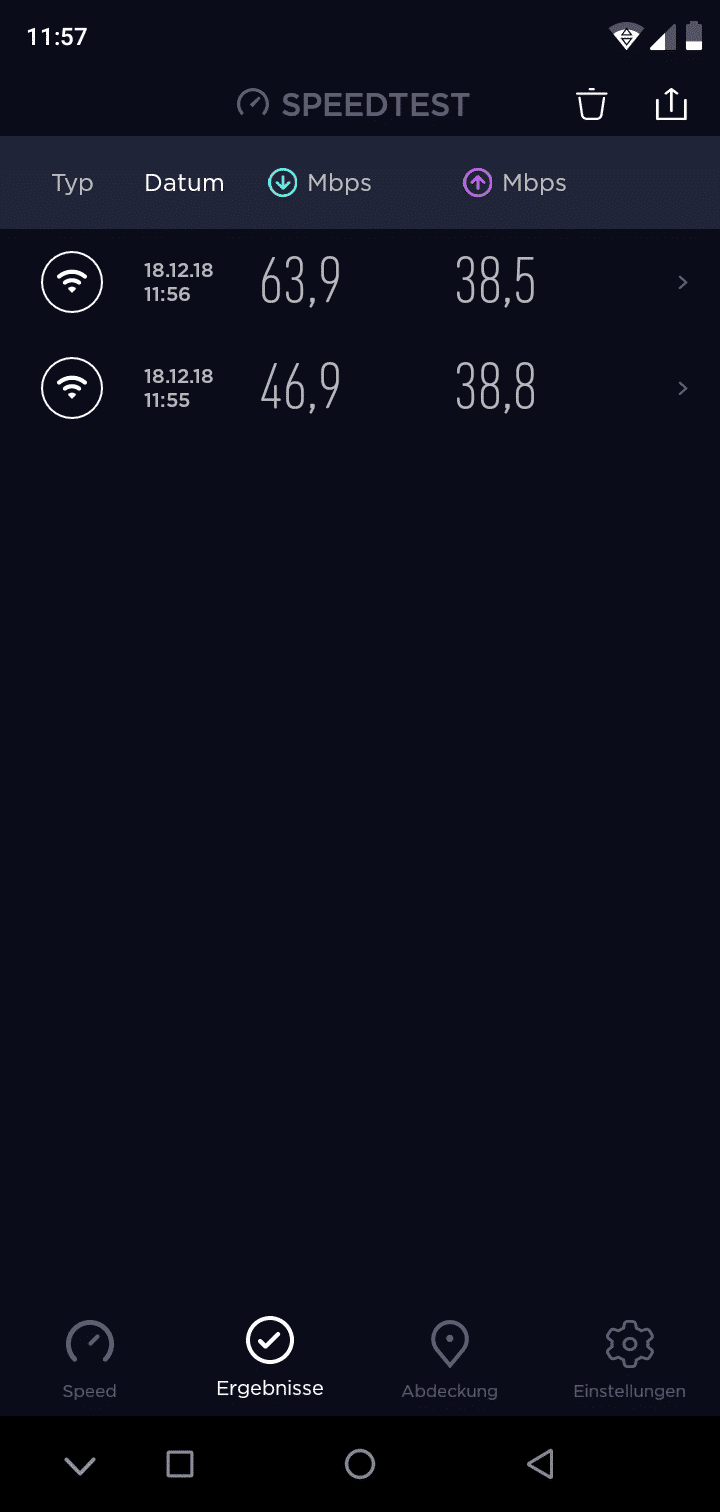Tap the system back triangle button
The width and height of the screenshot is (720, 1512).
coord(540,1464)
